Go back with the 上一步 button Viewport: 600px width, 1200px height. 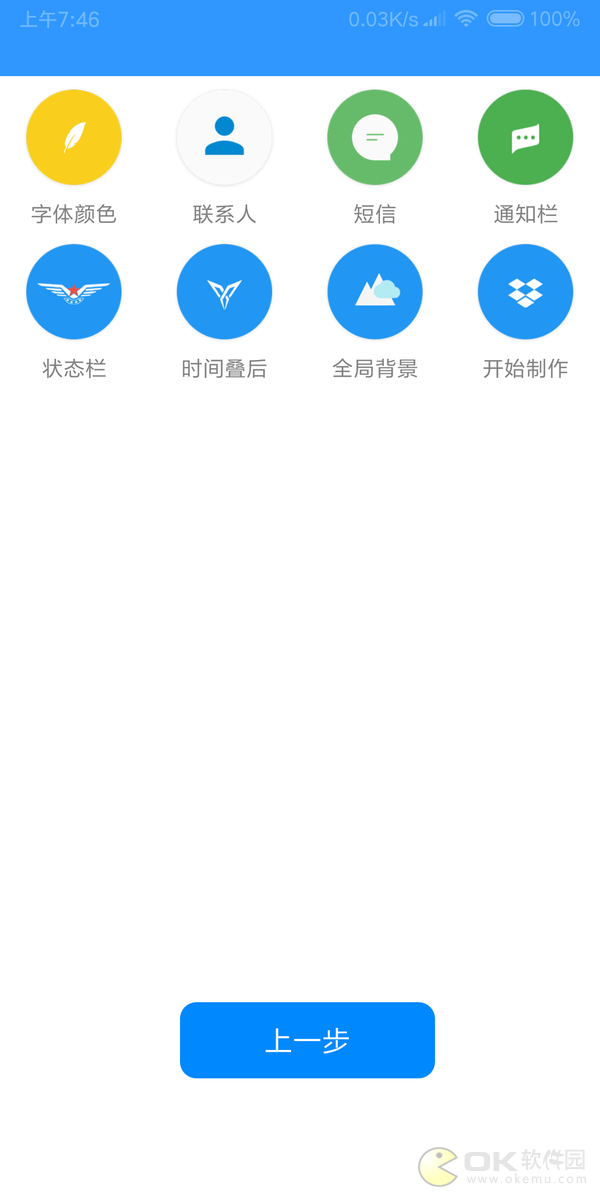coord(307,1040)
